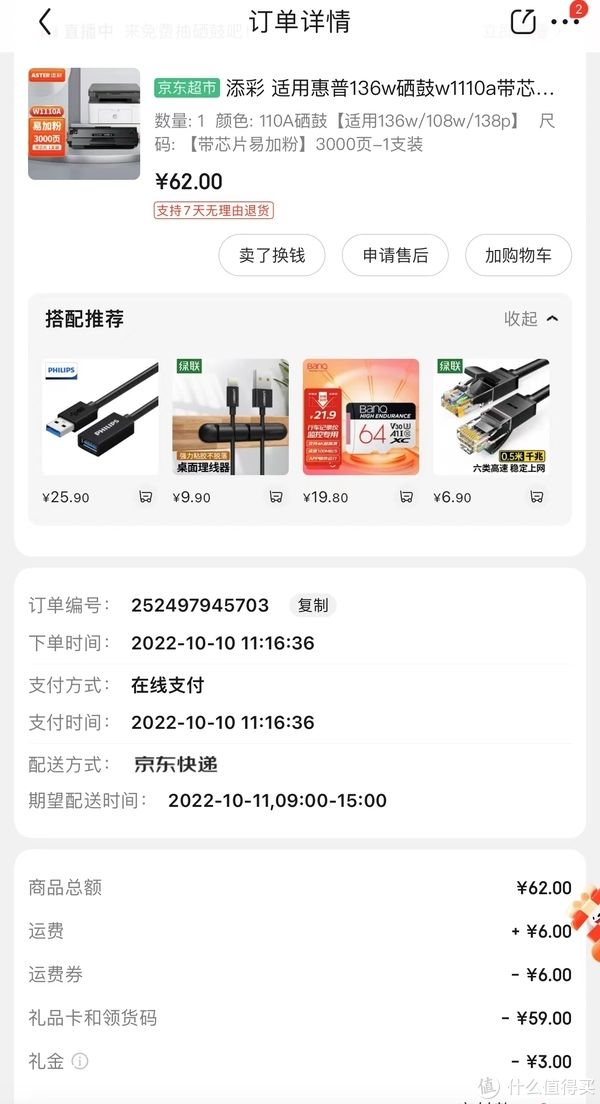Add the ¥19.80 memory card to cart
Image resolution: width=600 pixels, height=1104 pixels.
[406, 497]
